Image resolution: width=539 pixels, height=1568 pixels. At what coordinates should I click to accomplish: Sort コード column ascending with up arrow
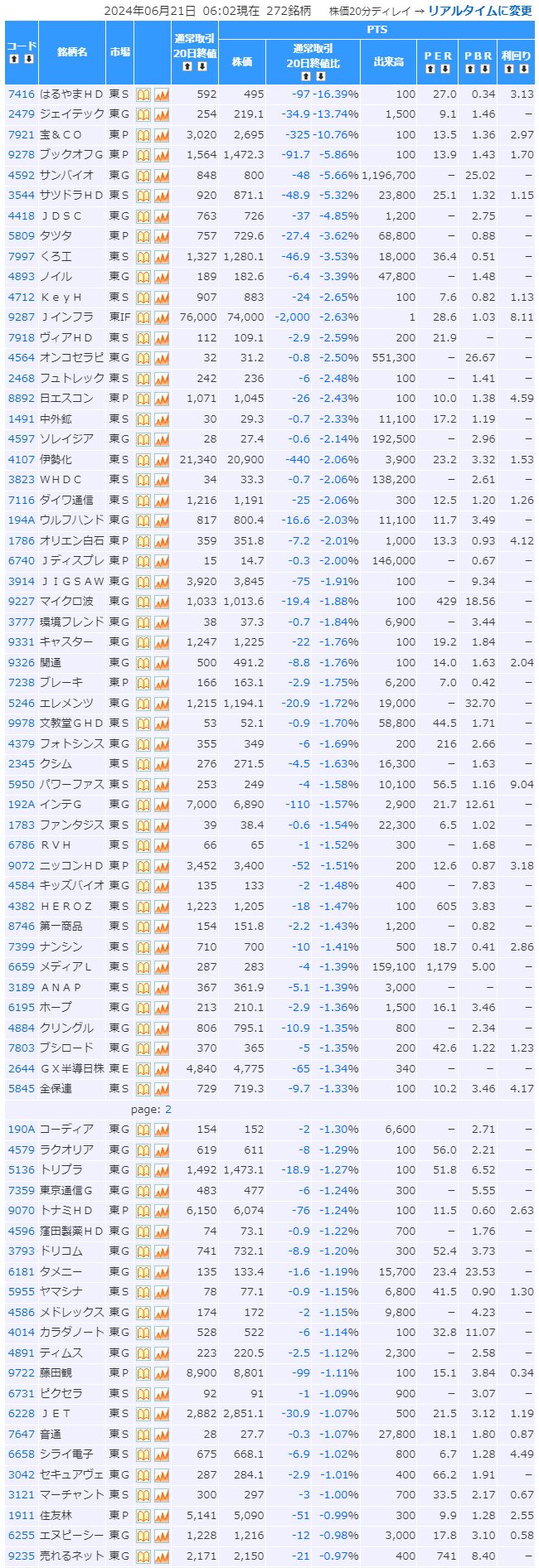[x=14, y=60]
